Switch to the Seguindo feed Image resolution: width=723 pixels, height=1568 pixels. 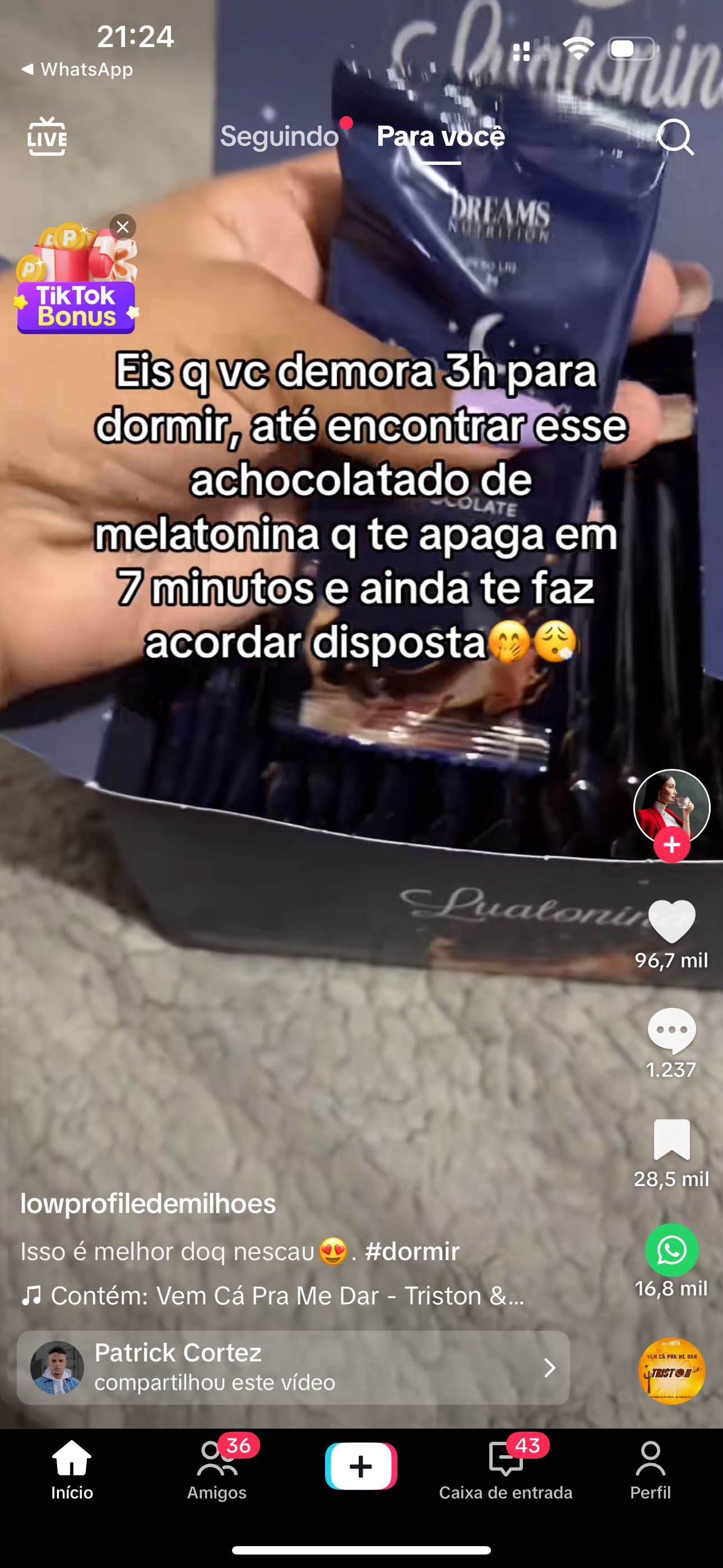pyautogui.click(x=279, y=136)
